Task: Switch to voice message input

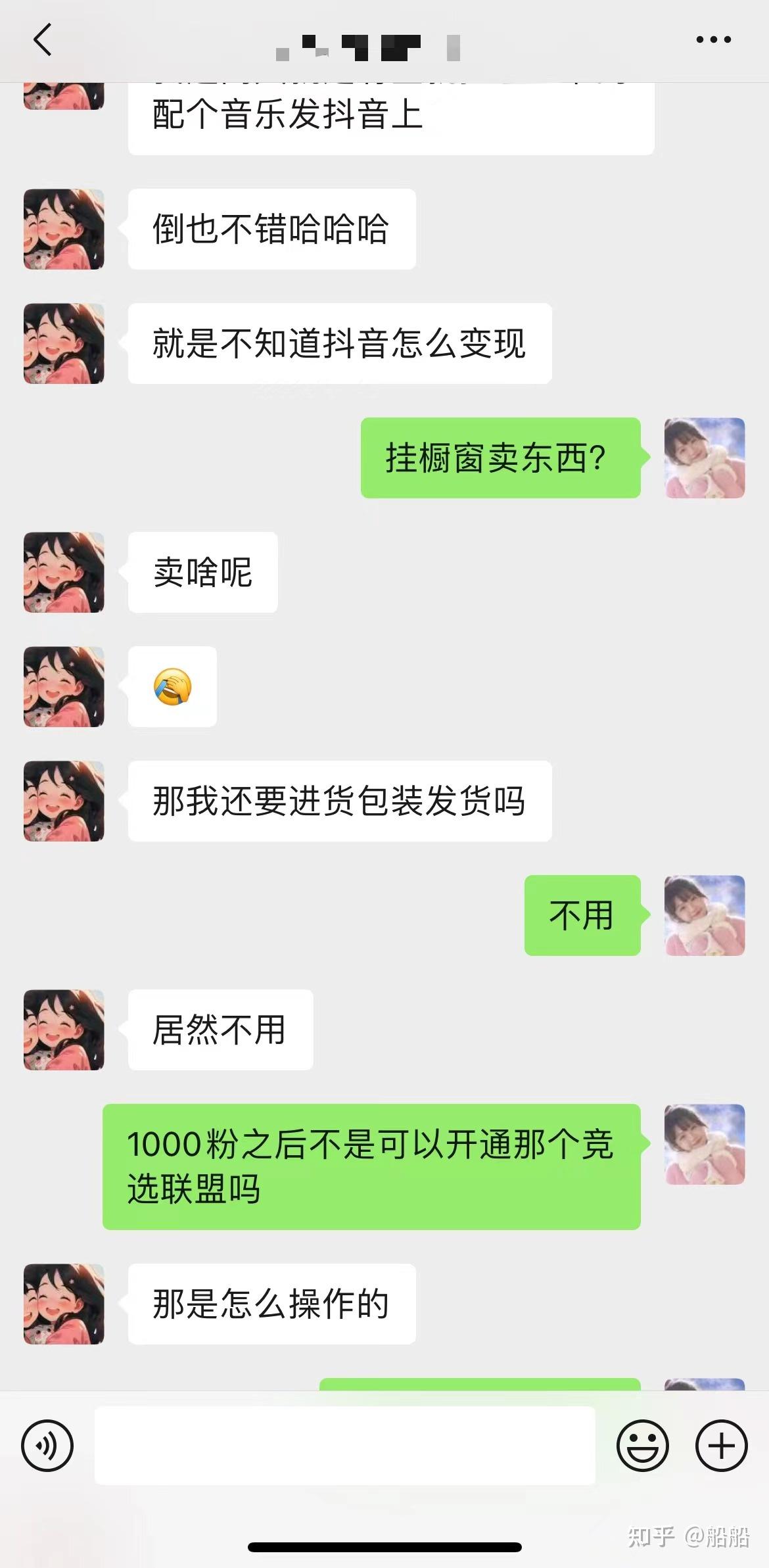Action: 47,1445
